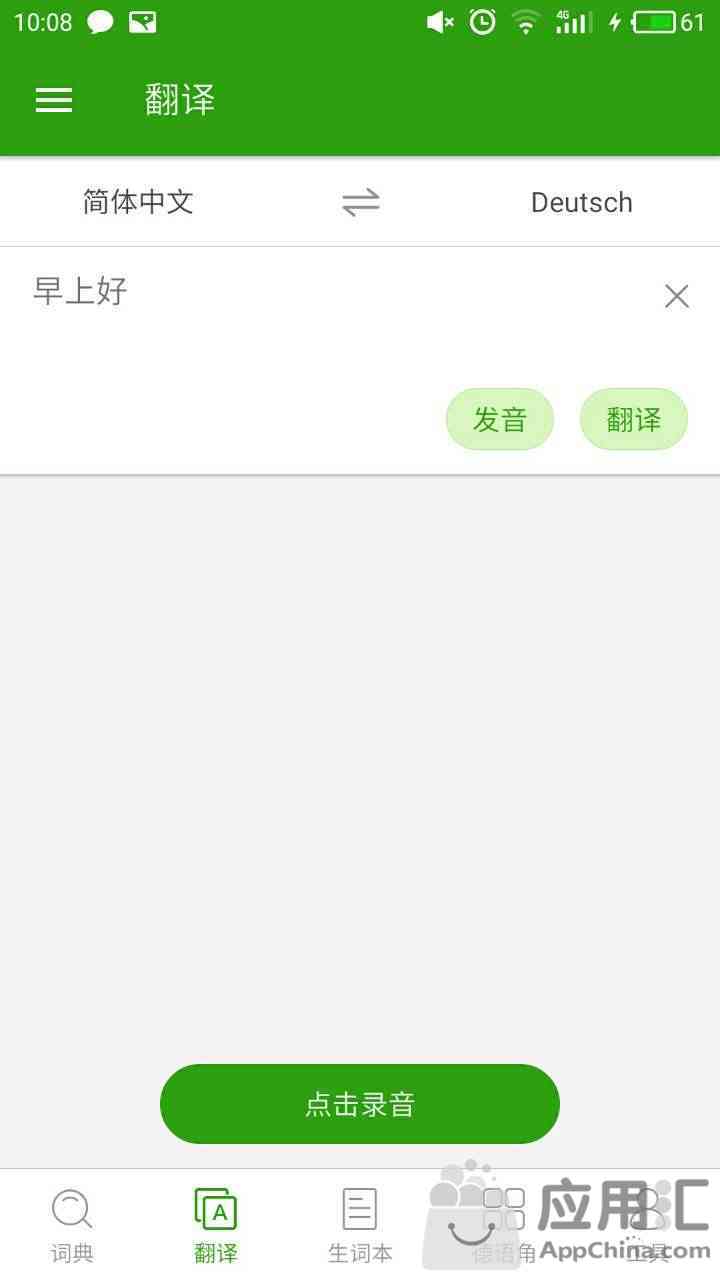Clear the text 早上好
Screen dimensions: 720x1280
[x=677, y=296]
